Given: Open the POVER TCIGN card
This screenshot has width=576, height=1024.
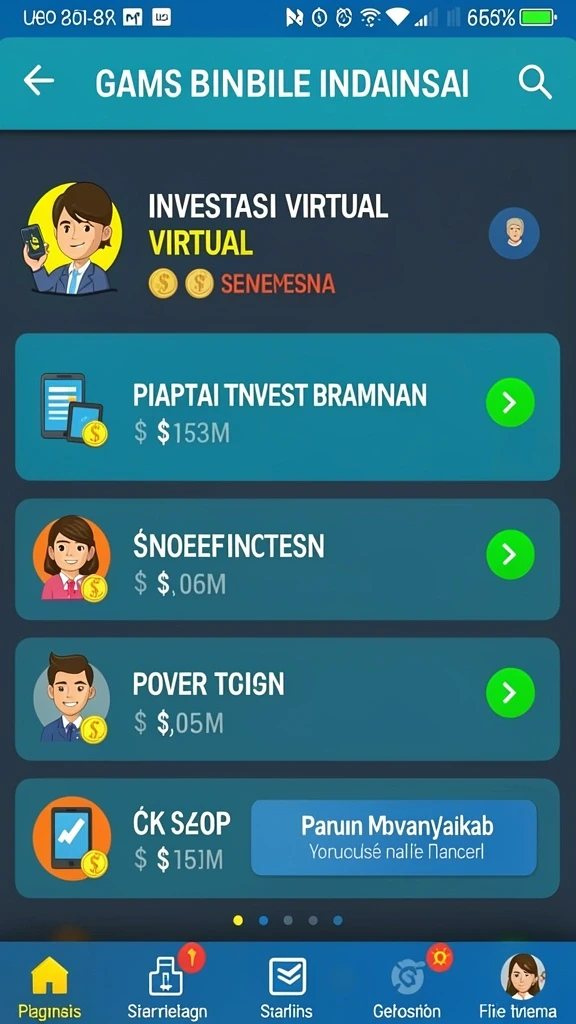Looking at the screenshot, I should (287, 699).
